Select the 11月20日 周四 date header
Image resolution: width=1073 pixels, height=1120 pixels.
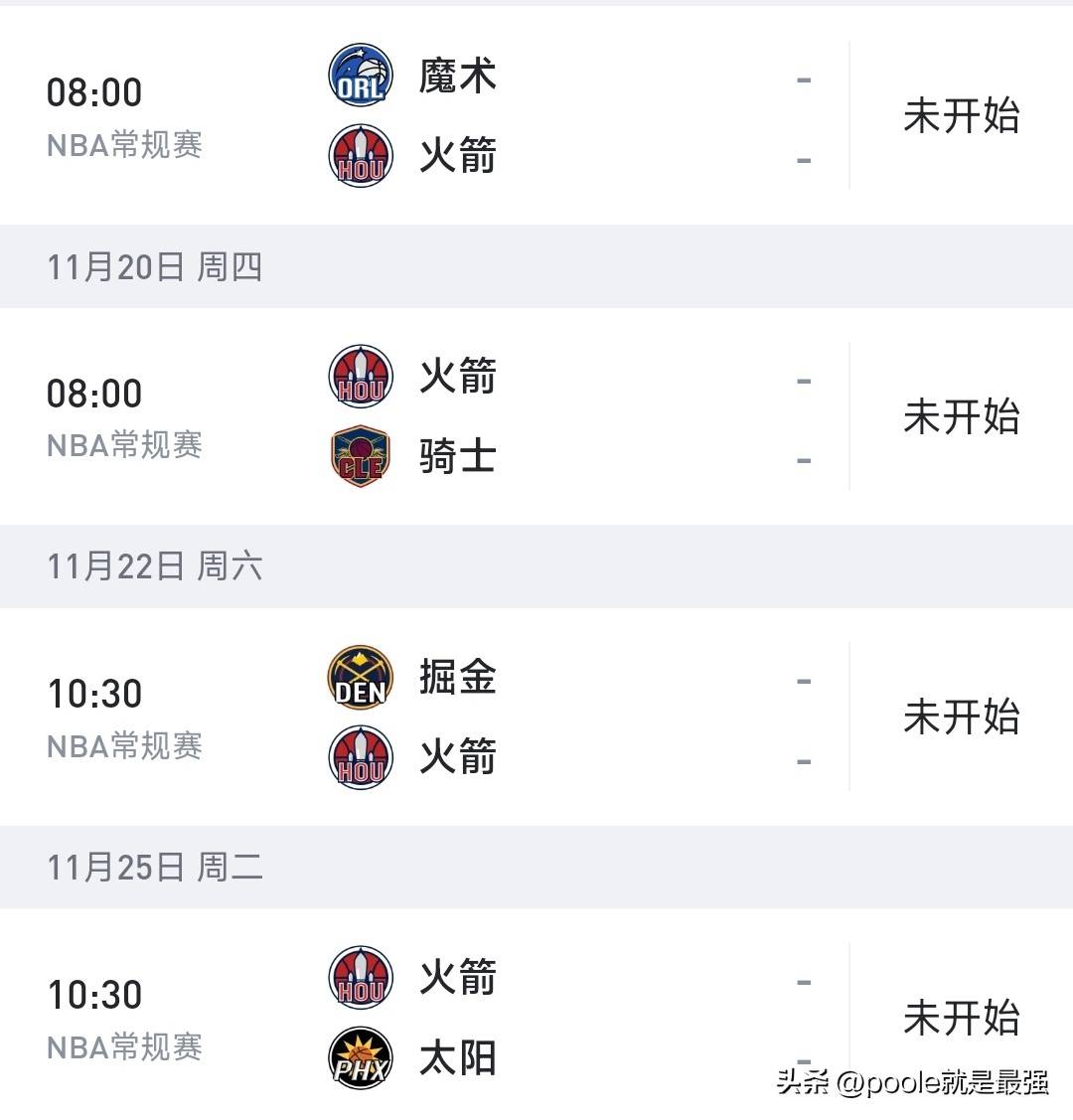[155, 266]
